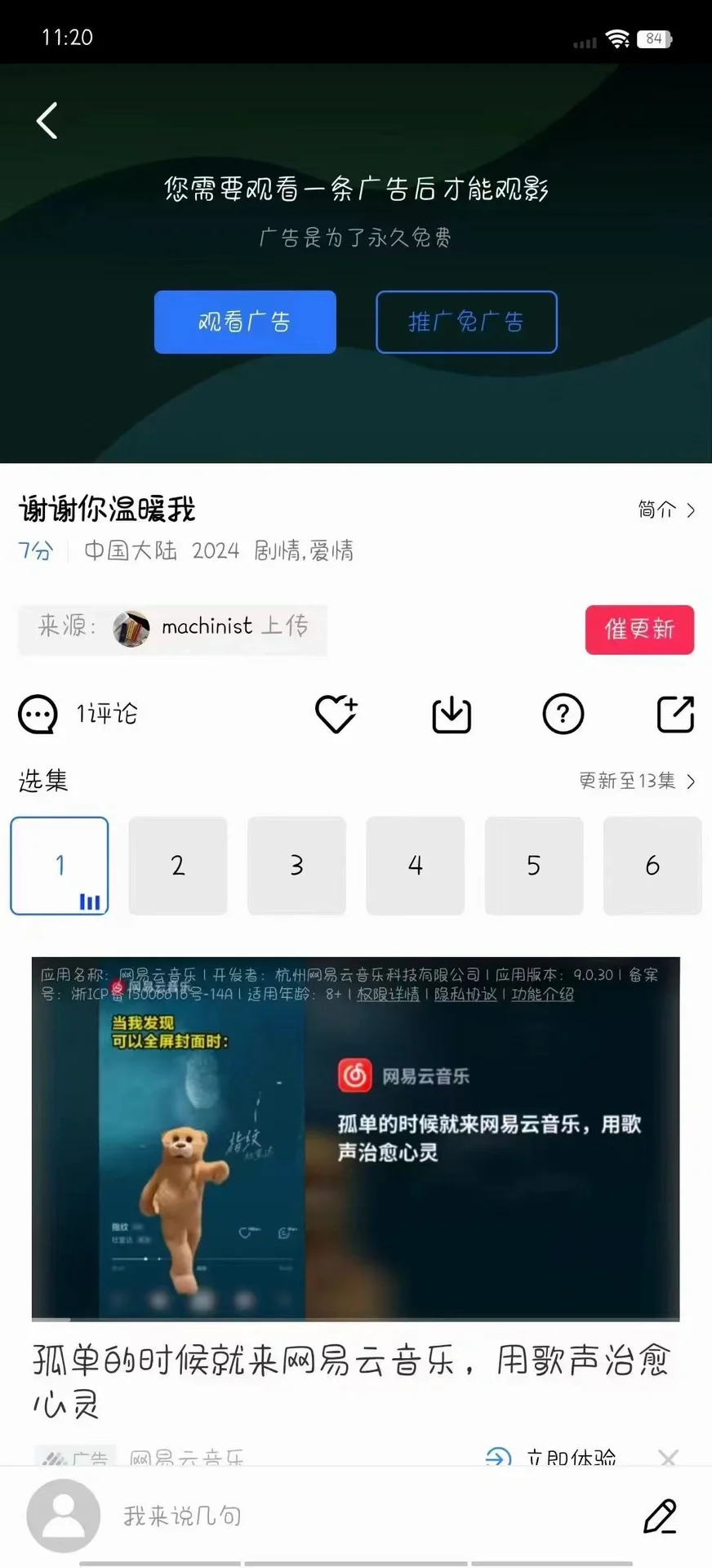Tap the 我来说几句 comment field
This screenshot has width=712, height=1568.
(x=327, y=1517)
